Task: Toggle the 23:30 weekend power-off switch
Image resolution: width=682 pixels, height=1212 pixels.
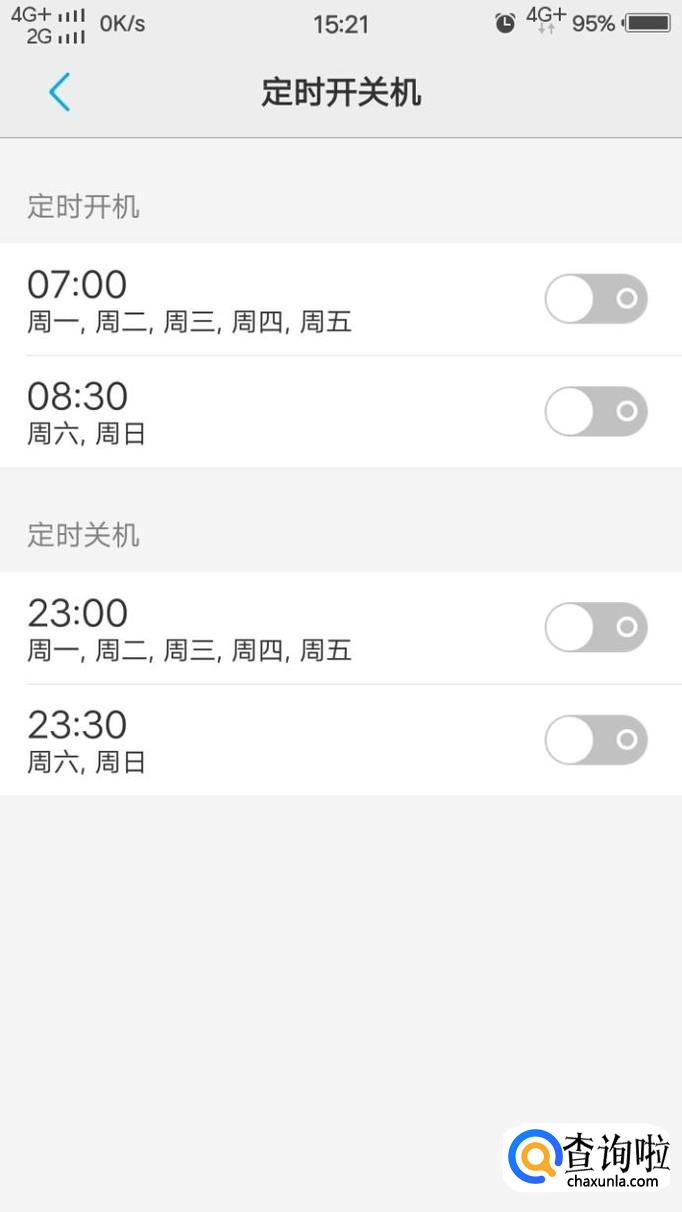Action: click(596, 740)
